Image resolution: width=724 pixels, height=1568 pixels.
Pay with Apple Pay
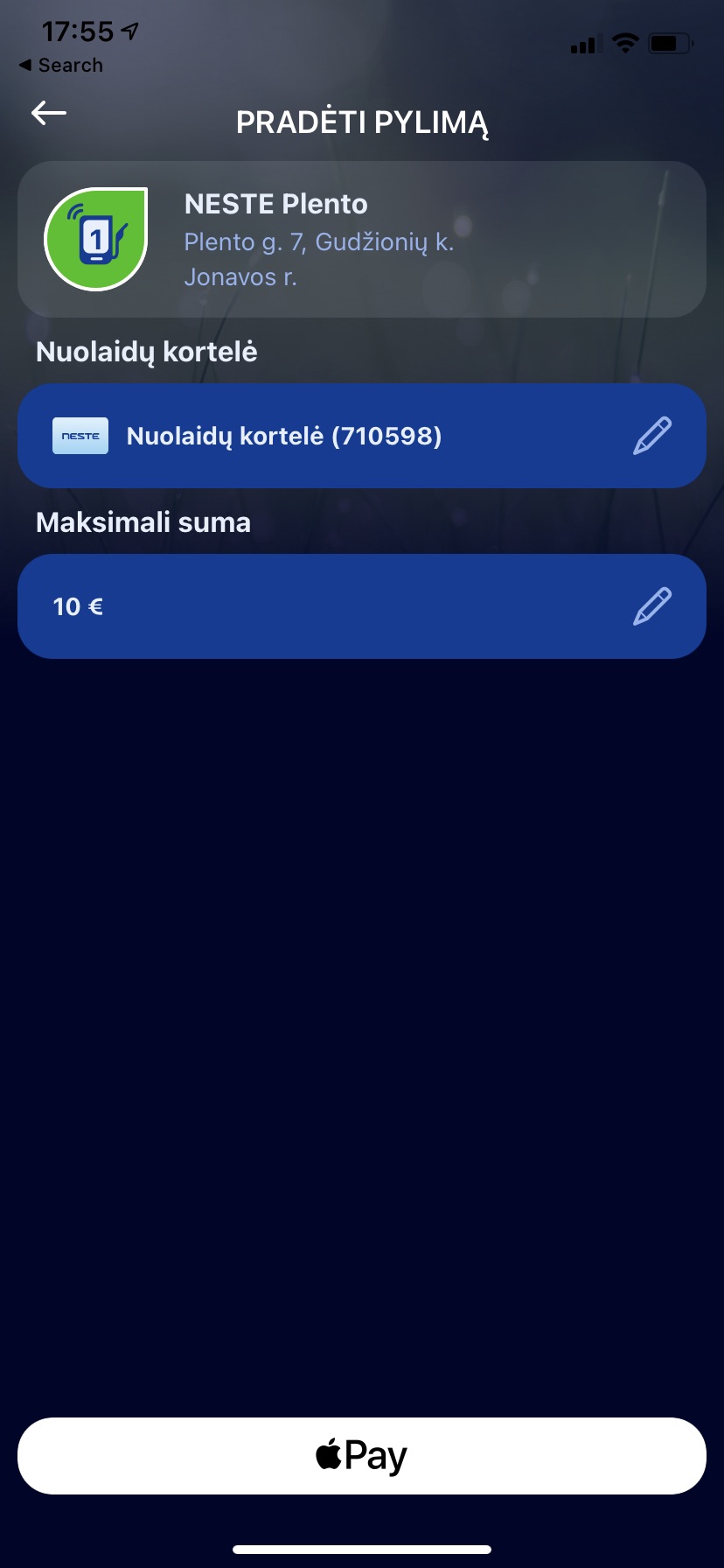362,1455
